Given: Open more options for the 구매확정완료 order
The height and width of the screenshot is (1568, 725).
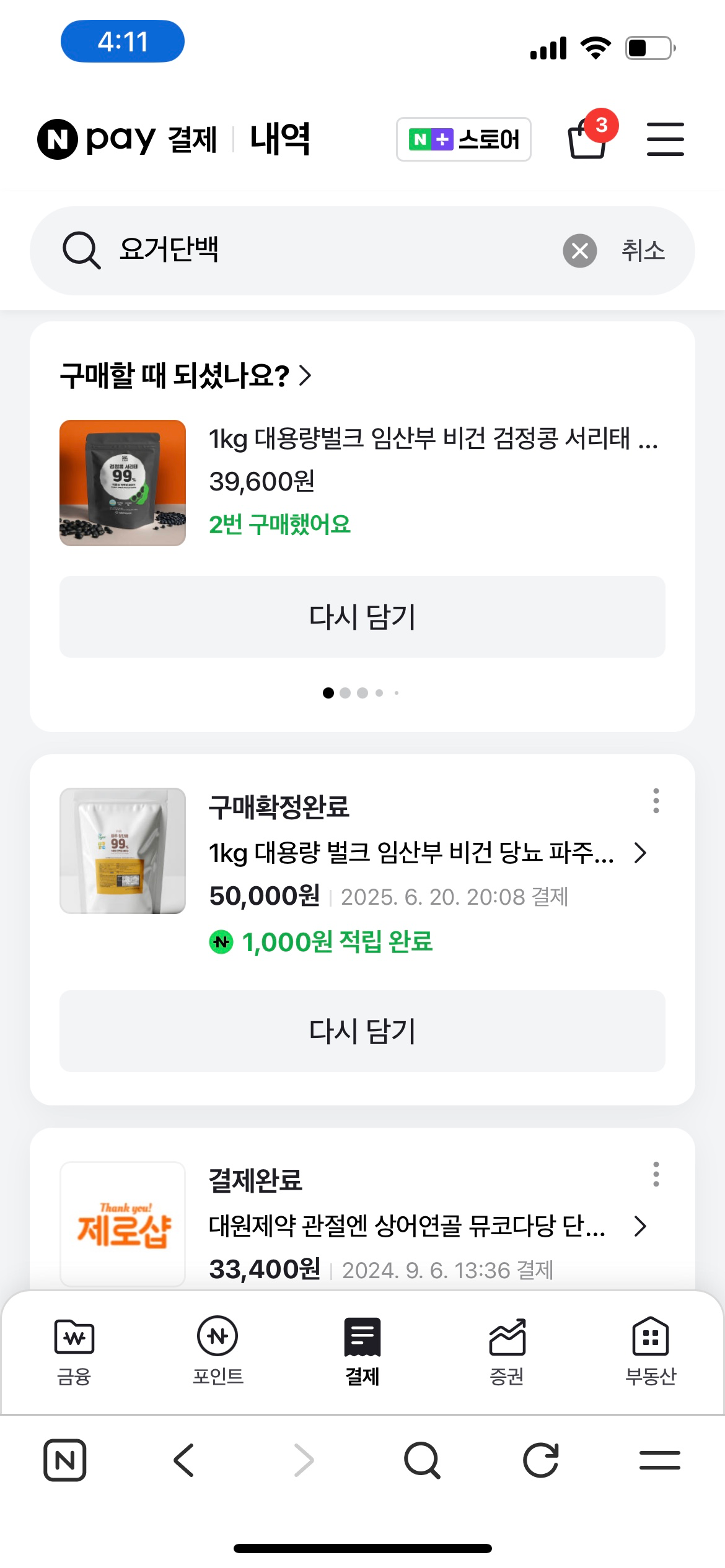Looking at the screenshot, I should [656, 801].
